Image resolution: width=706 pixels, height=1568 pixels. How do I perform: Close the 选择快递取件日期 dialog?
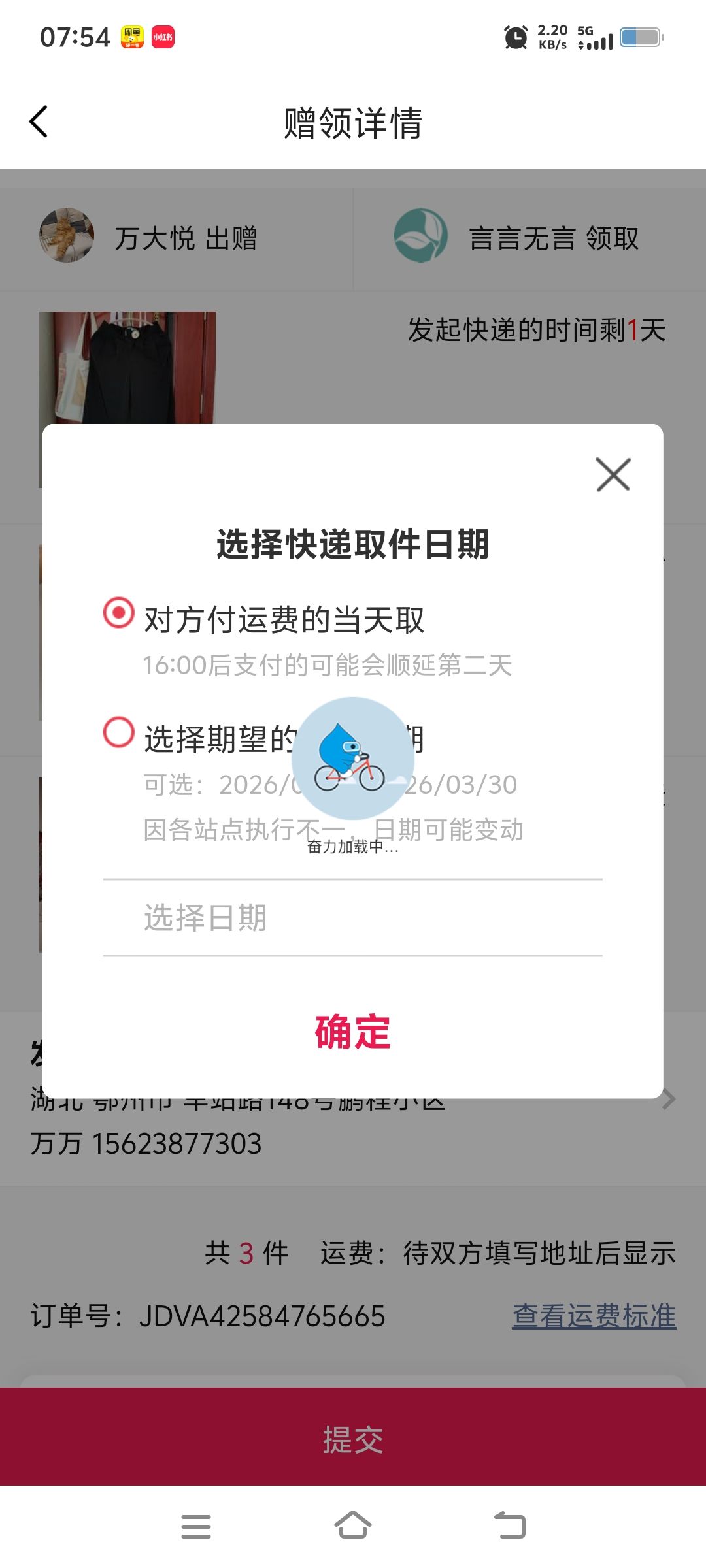pyautogui.click(x=613, y=474)
